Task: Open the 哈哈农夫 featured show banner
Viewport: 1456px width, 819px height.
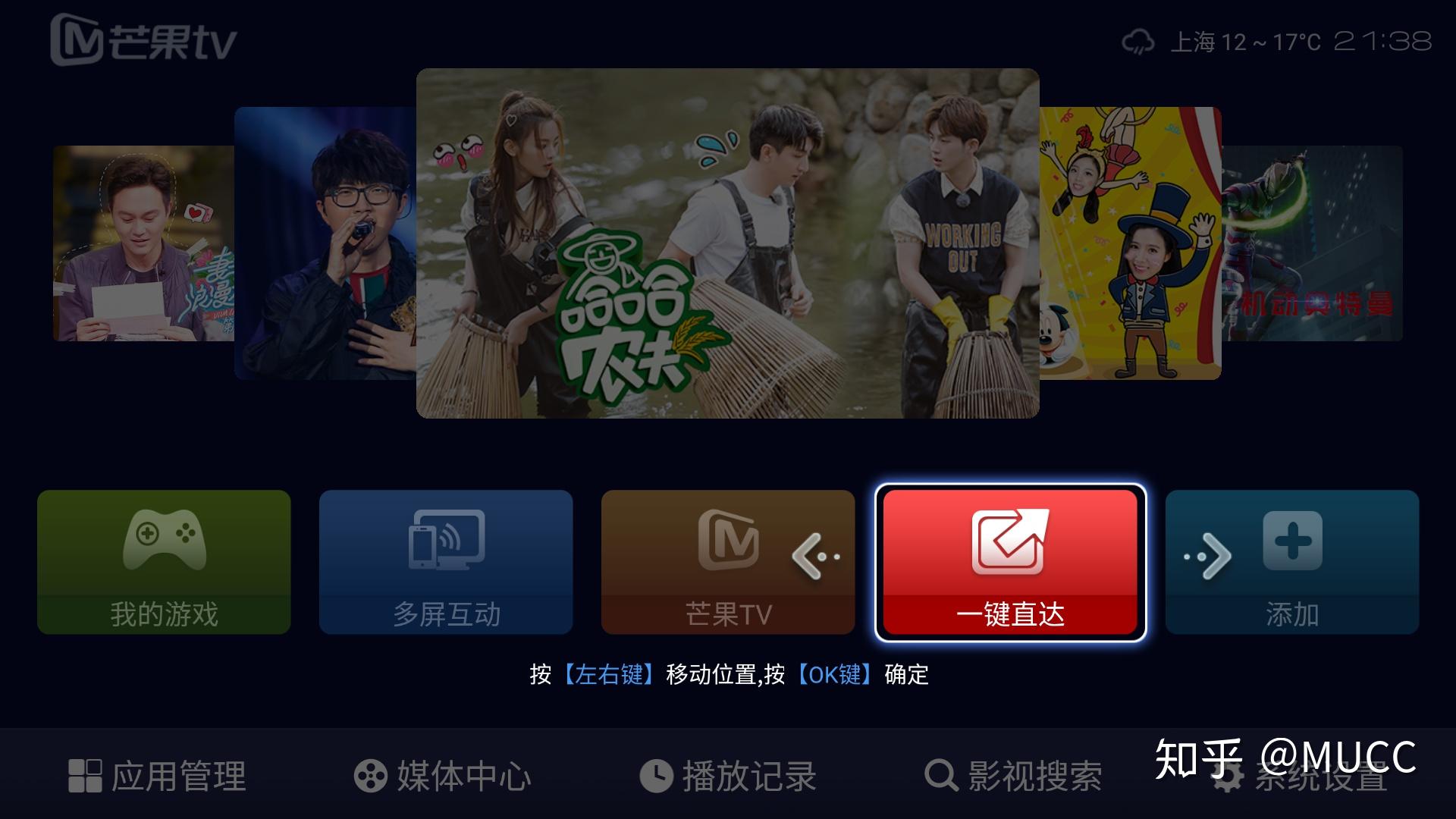Action: pos(727,243)
